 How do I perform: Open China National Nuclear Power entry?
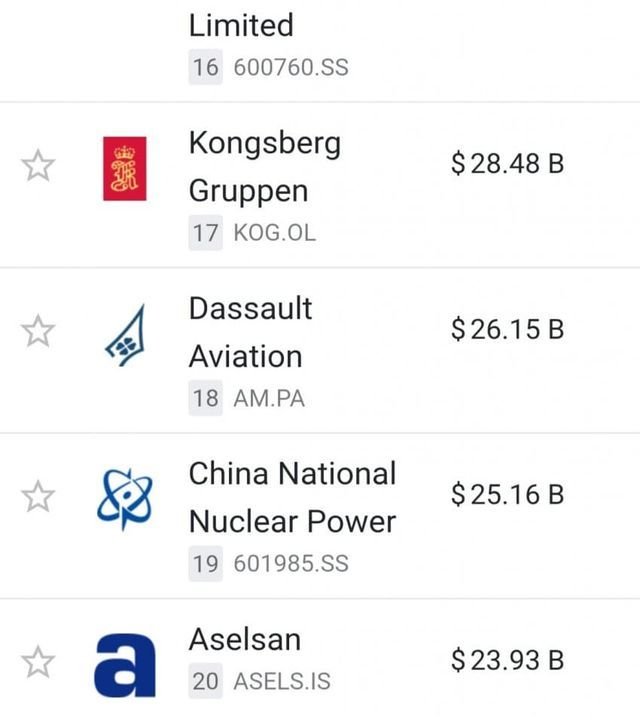click(292, 497)
